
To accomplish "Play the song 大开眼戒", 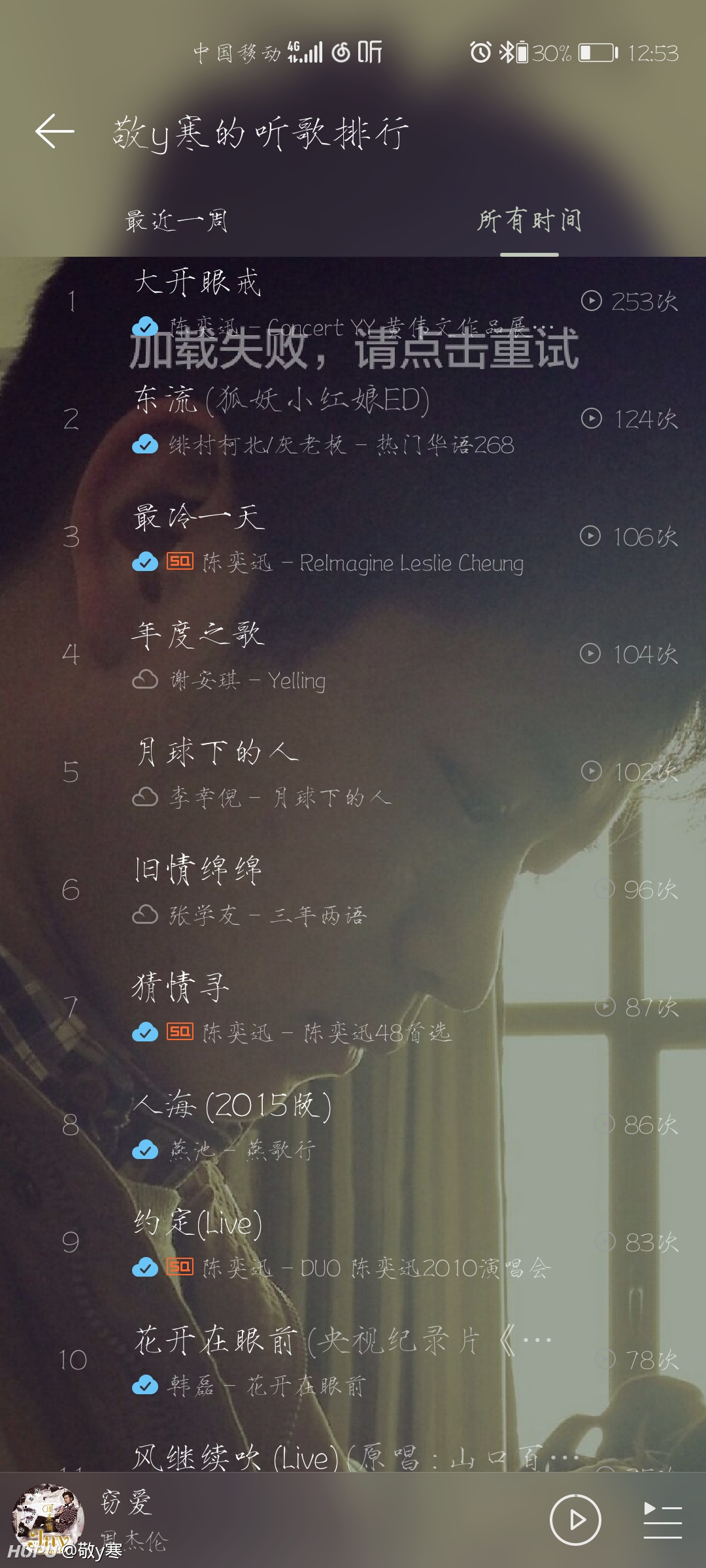I will pyautogui.click(x=353, y=302).
